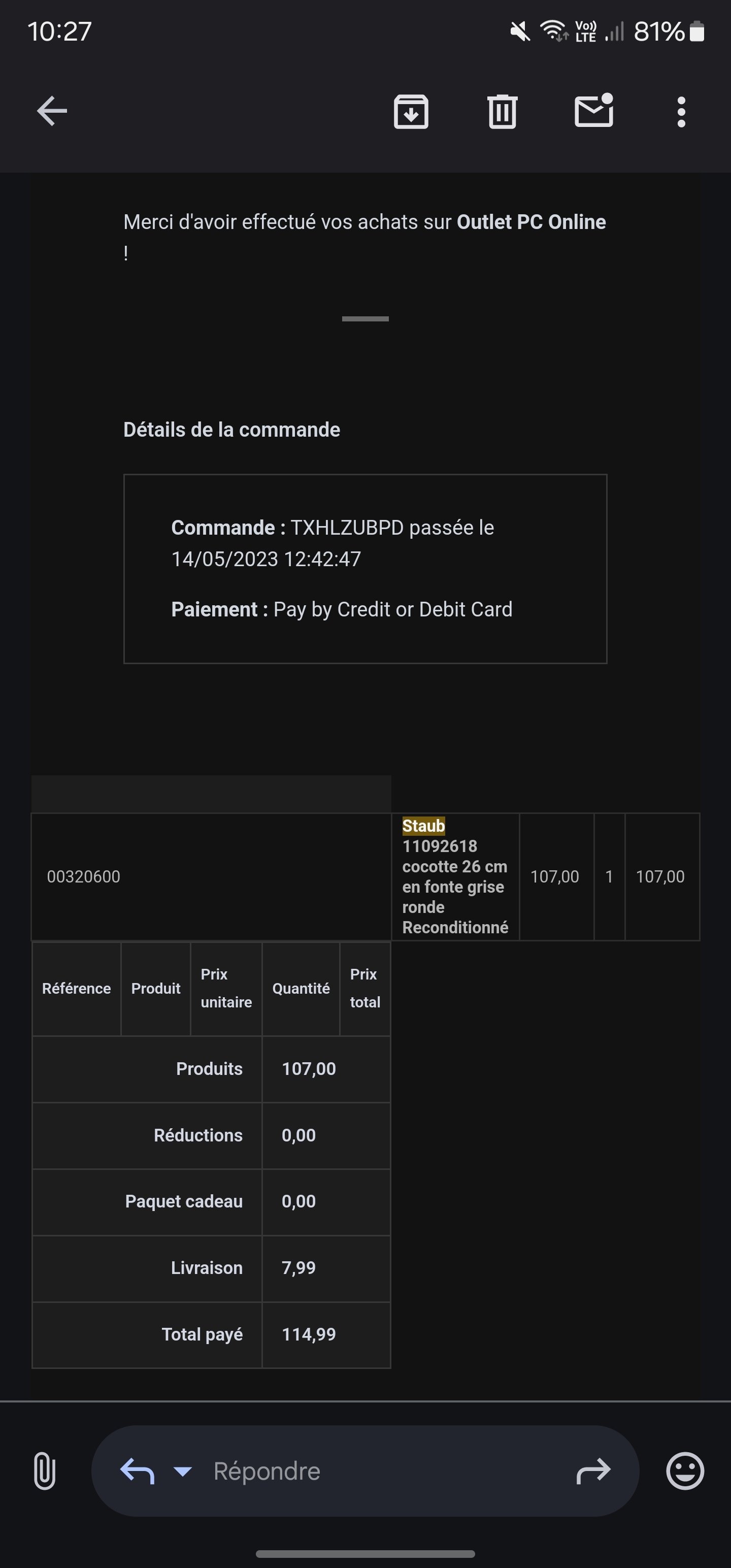731x1568 pixels.
Task: Focus the Répondre reply field
Action: pos(365,1471)
